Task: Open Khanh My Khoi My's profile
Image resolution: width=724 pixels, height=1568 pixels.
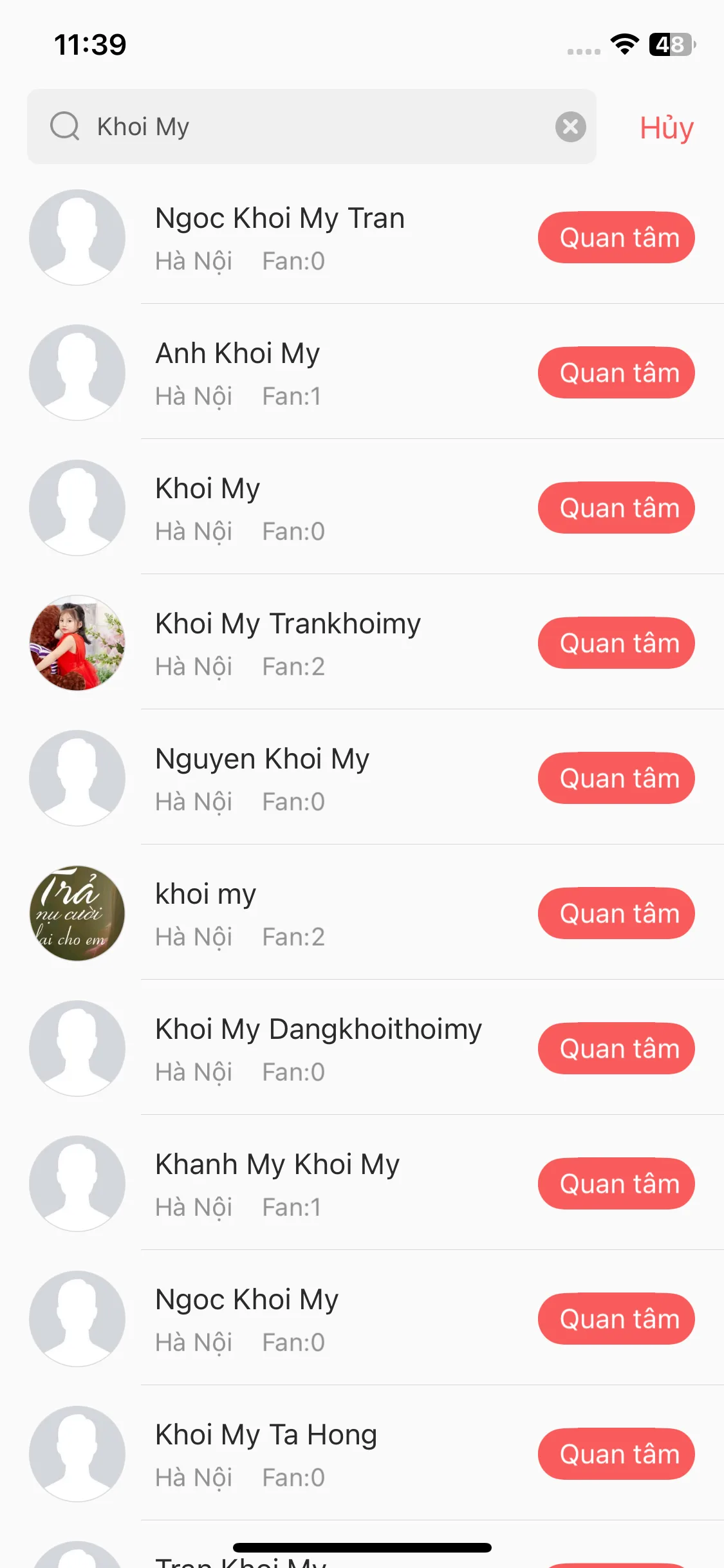Action: (277, 1165)
